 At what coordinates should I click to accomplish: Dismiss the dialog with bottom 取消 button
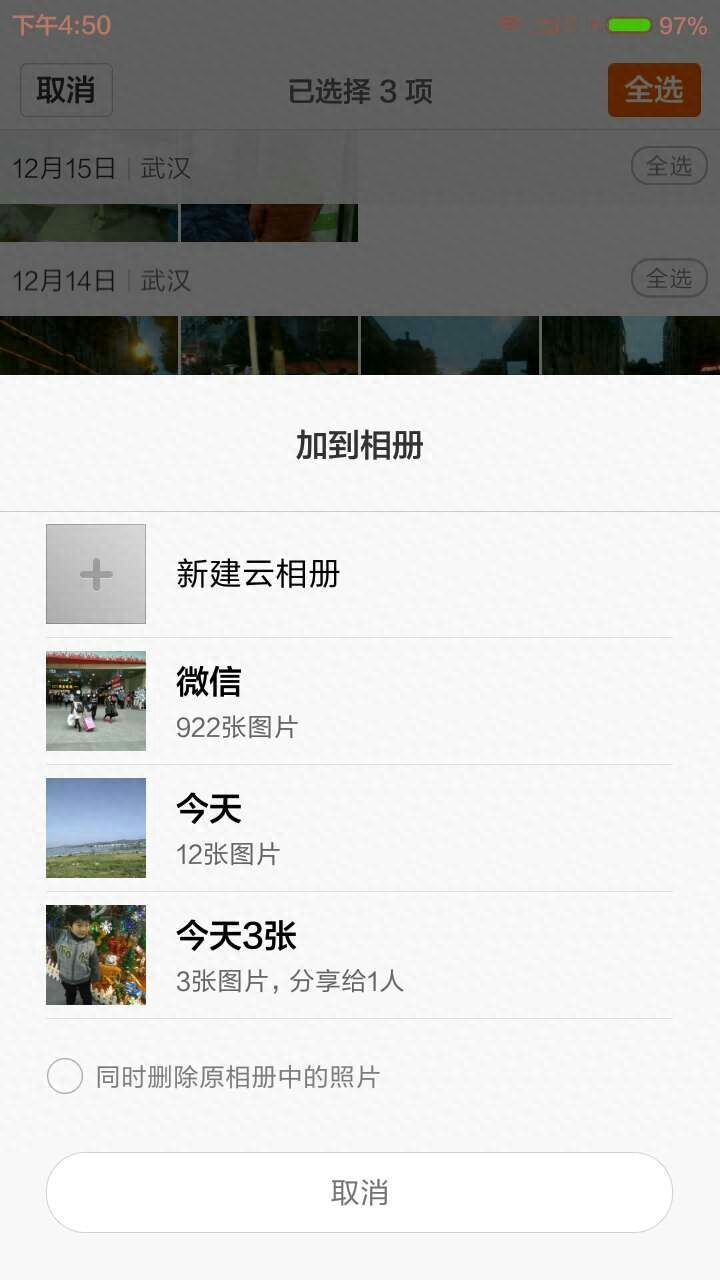[359, 1192]
